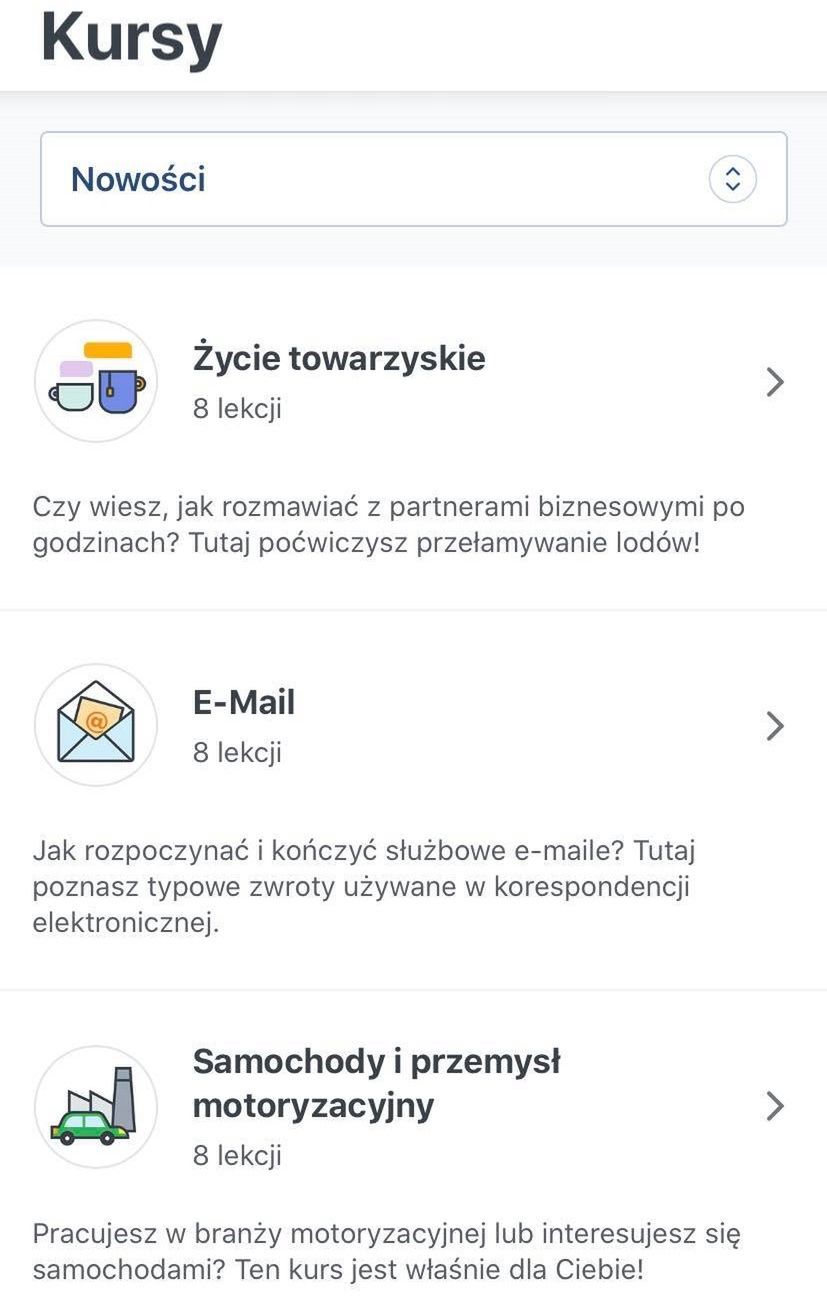Screen dimensions: 827x1305
Task: Tap the chevron next to Samochody i przemysł motoryzacyjny
Action: click(x=774, y=1106)
